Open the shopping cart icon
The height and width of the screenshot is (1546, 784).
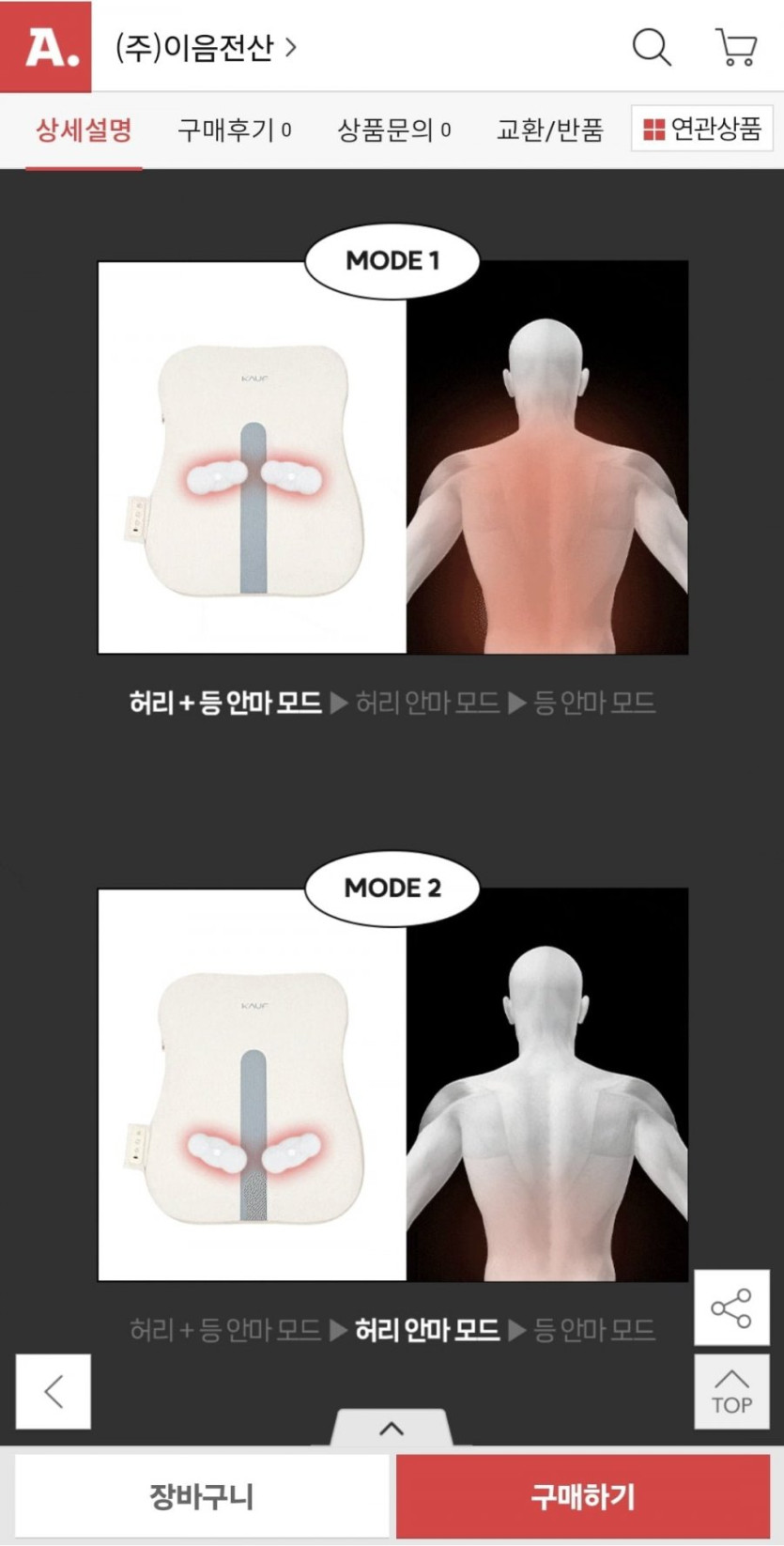736,47
